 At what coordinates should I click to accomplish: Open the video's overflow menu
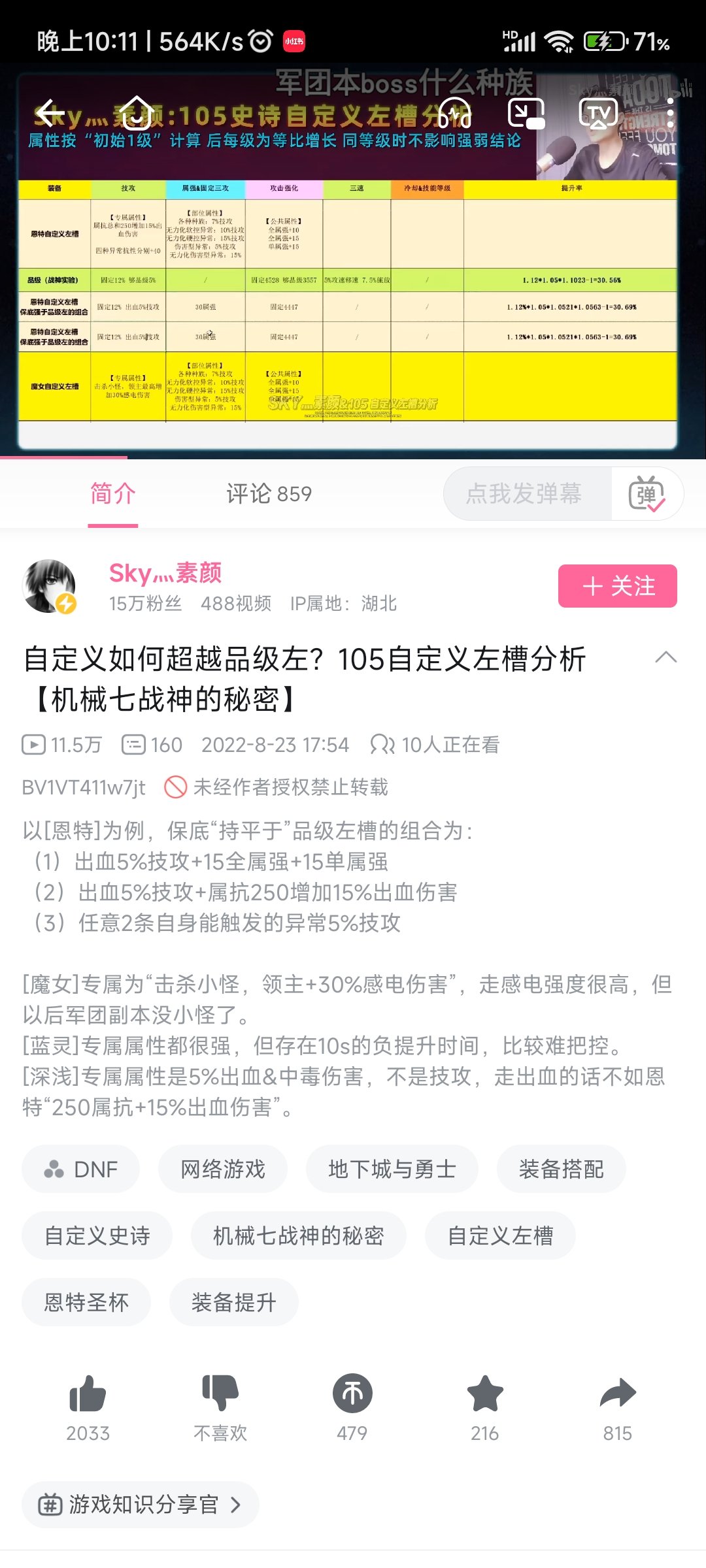[x=670, y=114]
